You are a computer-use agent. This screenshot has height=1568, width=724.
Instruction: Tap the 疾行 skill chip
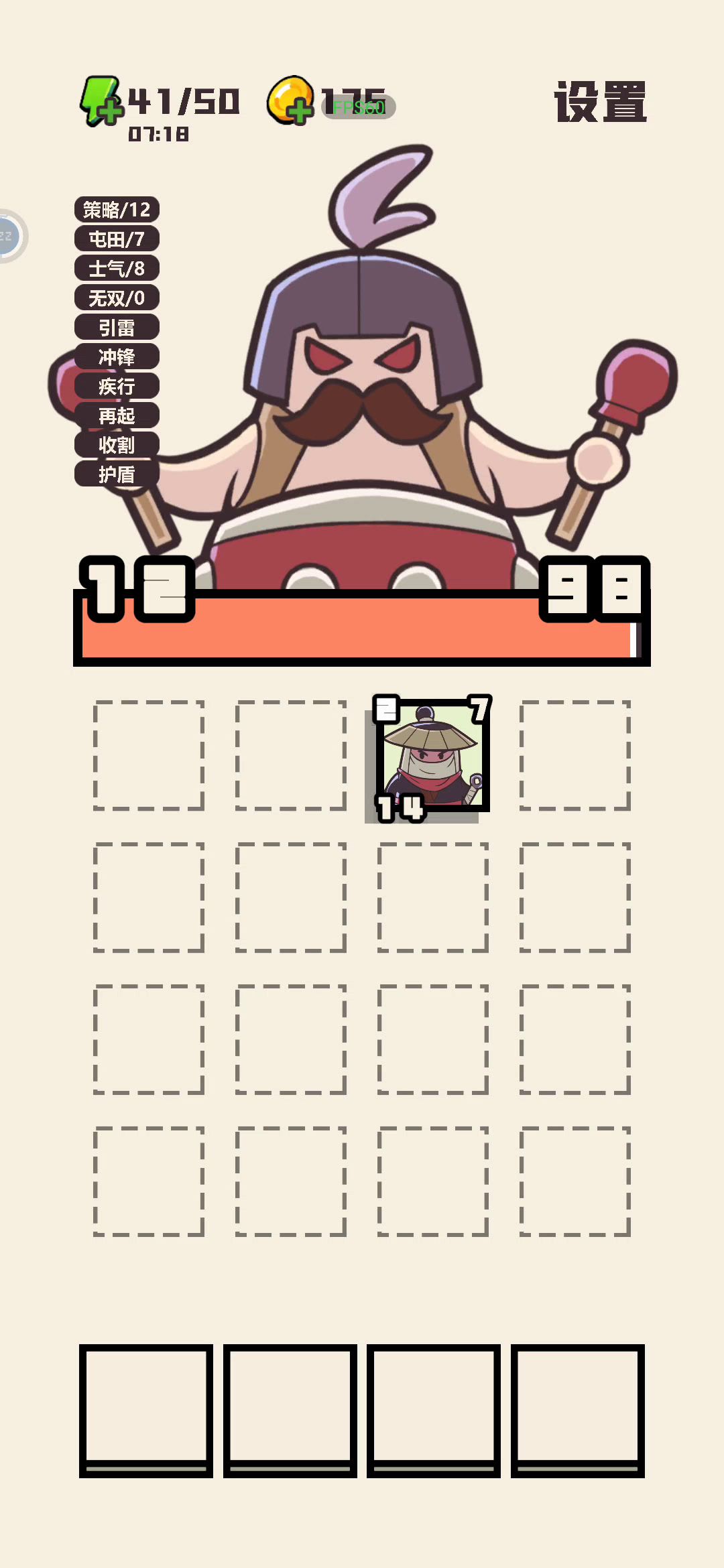point(117,387)
